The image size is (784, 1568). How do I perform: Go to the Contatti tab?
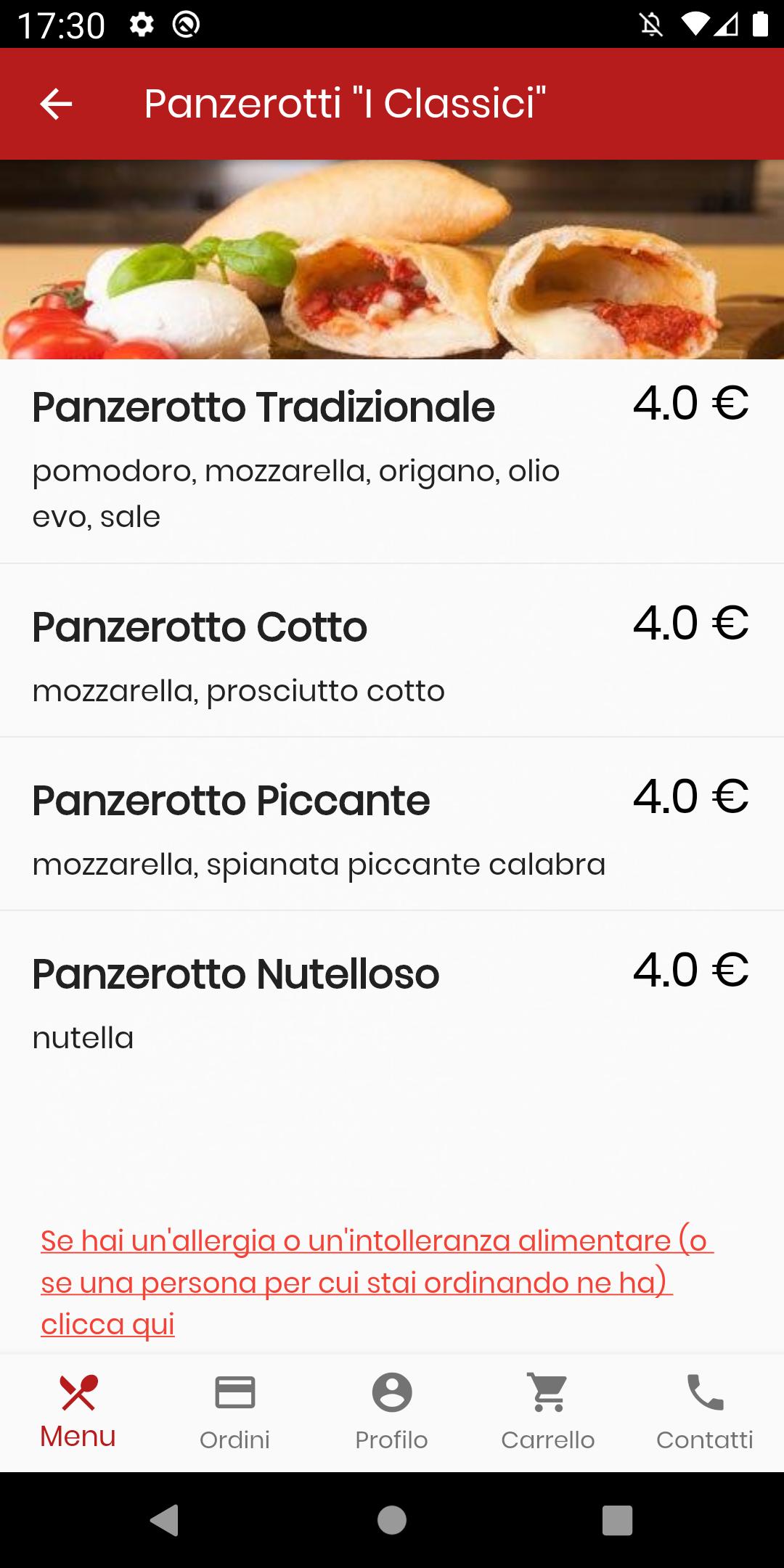click(706, 1413)
